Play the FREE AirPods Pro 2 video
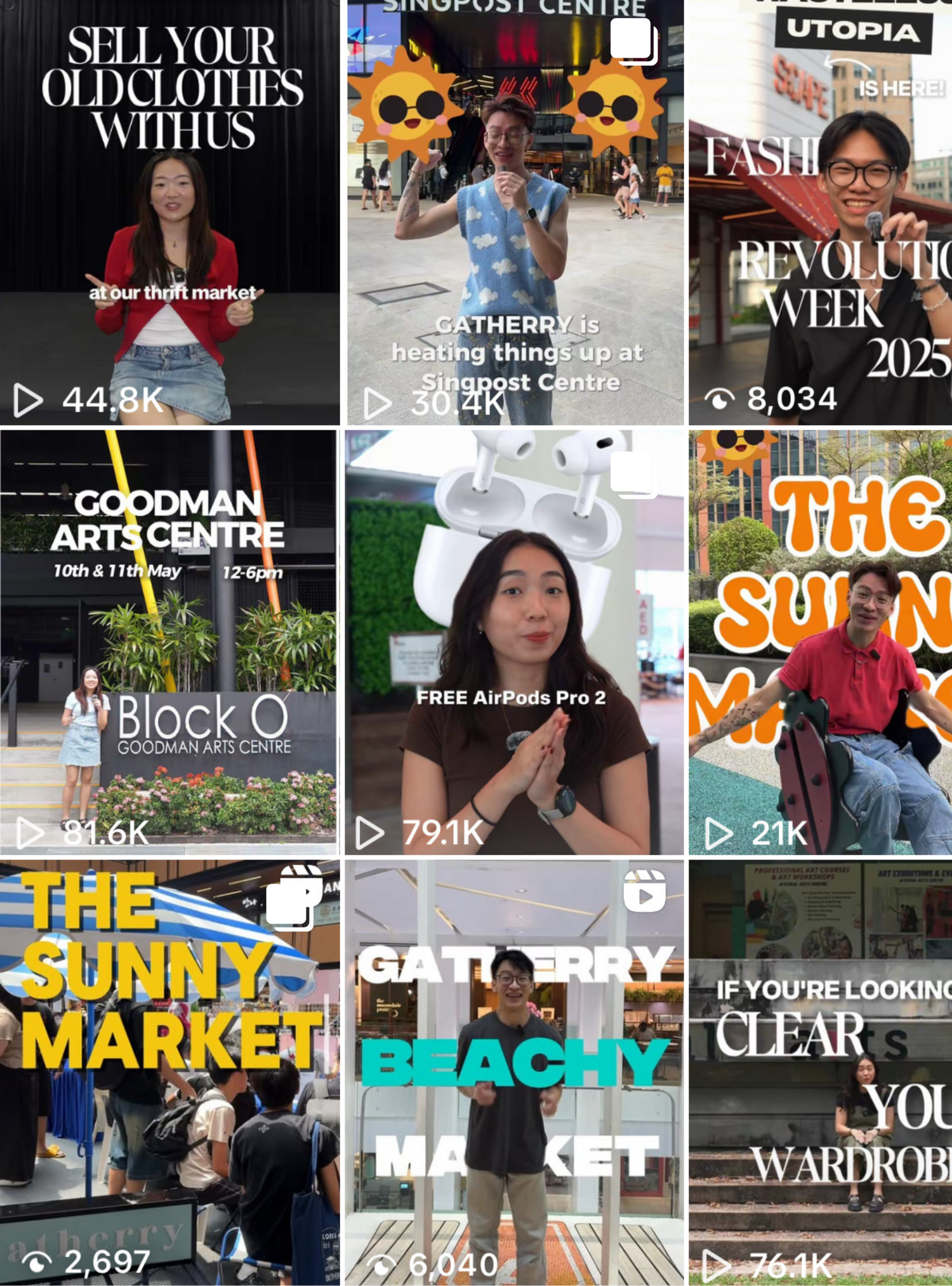The image size is (952, 1286). point(515,642)
